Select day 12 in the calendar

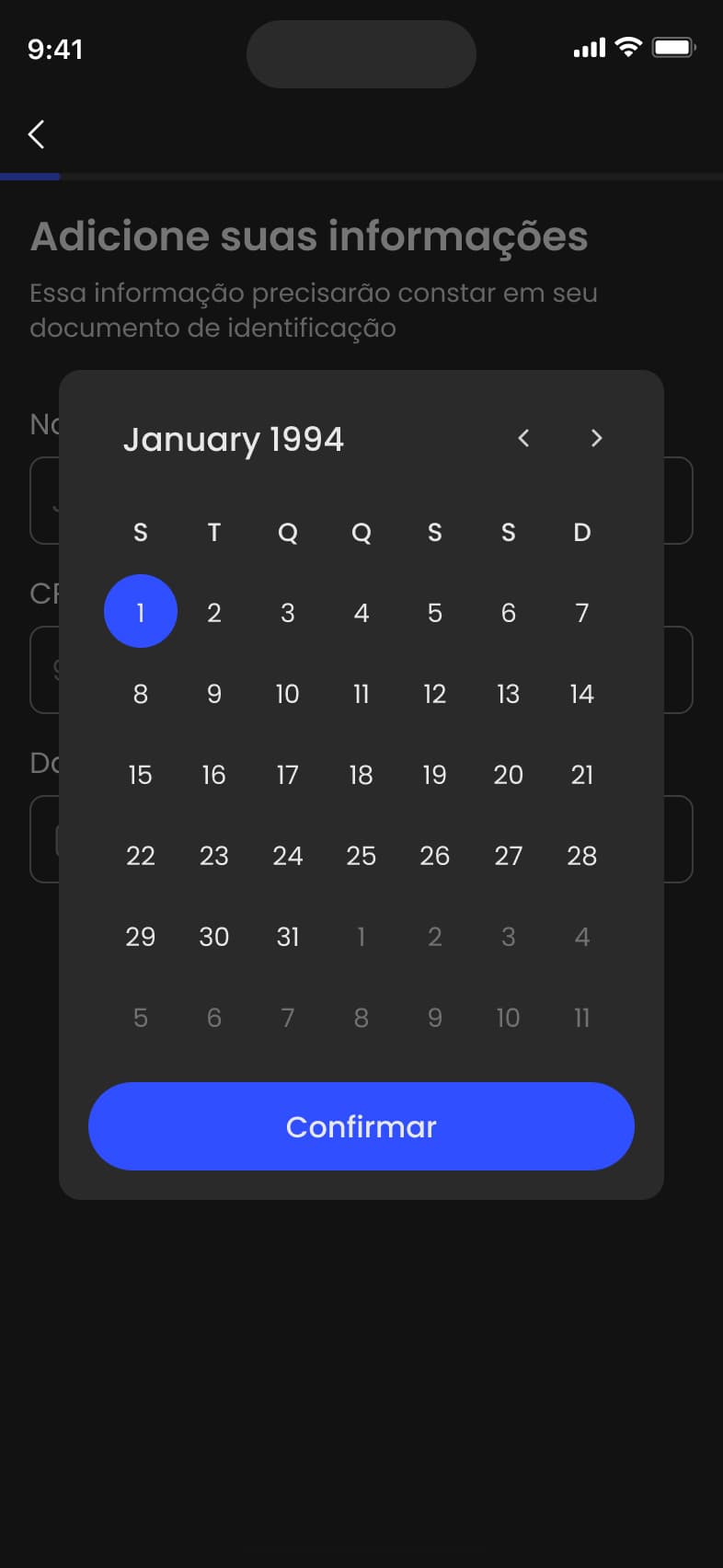point(435,694)
